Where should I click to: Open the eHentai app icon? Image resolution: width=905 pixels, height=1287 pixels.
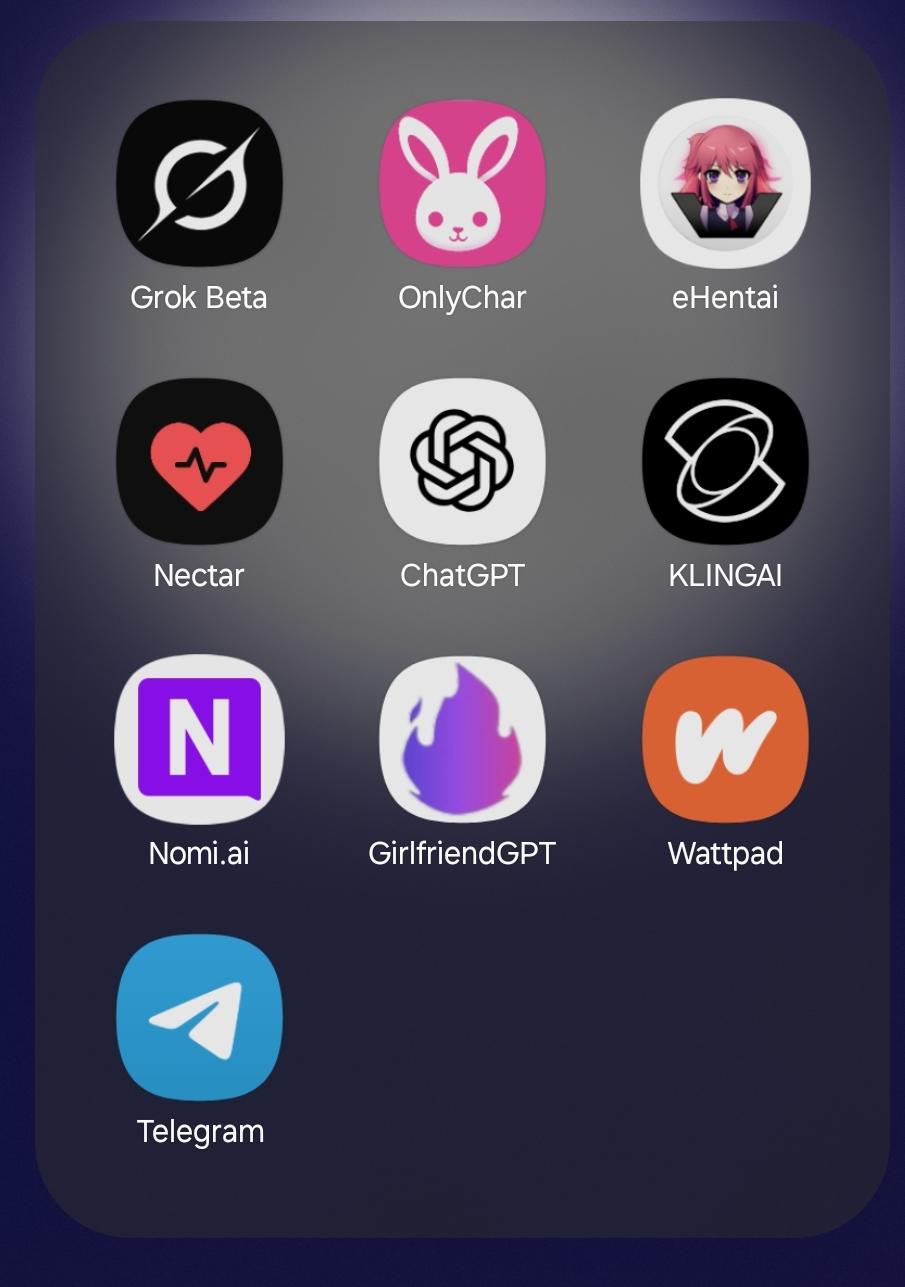[x=725, y=184]
